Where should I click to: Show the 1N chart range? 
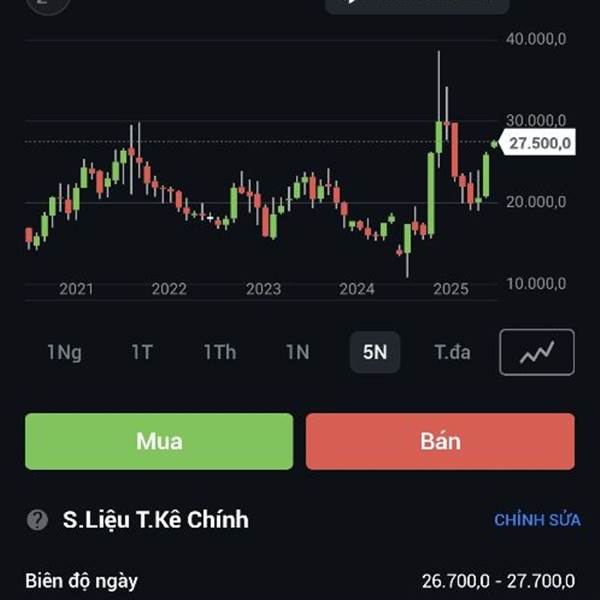point(298,352)
